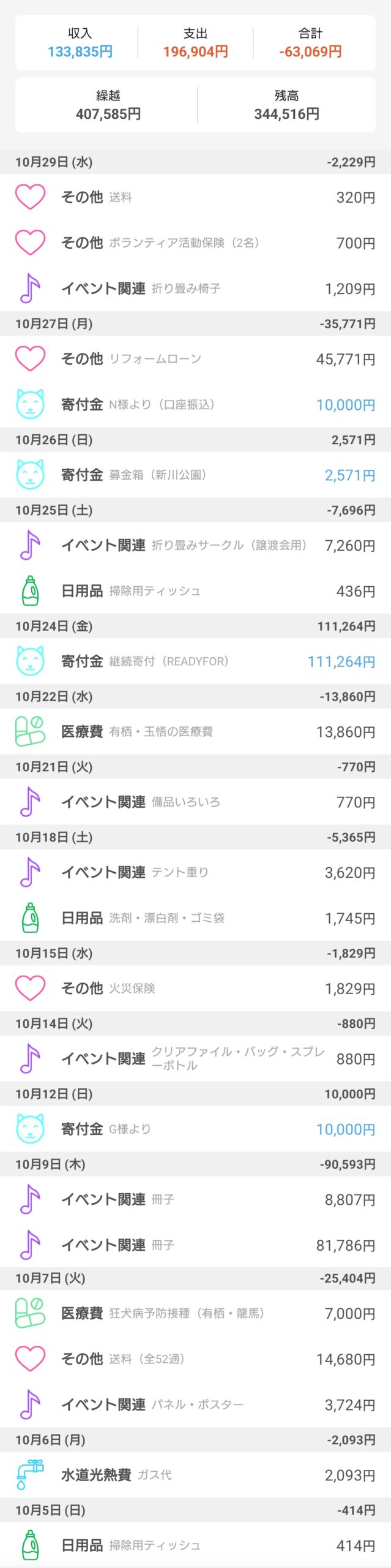View the G様より donation entry
The height and width of the screenshot is (1568, 391).
click(x=195, y=1129)
